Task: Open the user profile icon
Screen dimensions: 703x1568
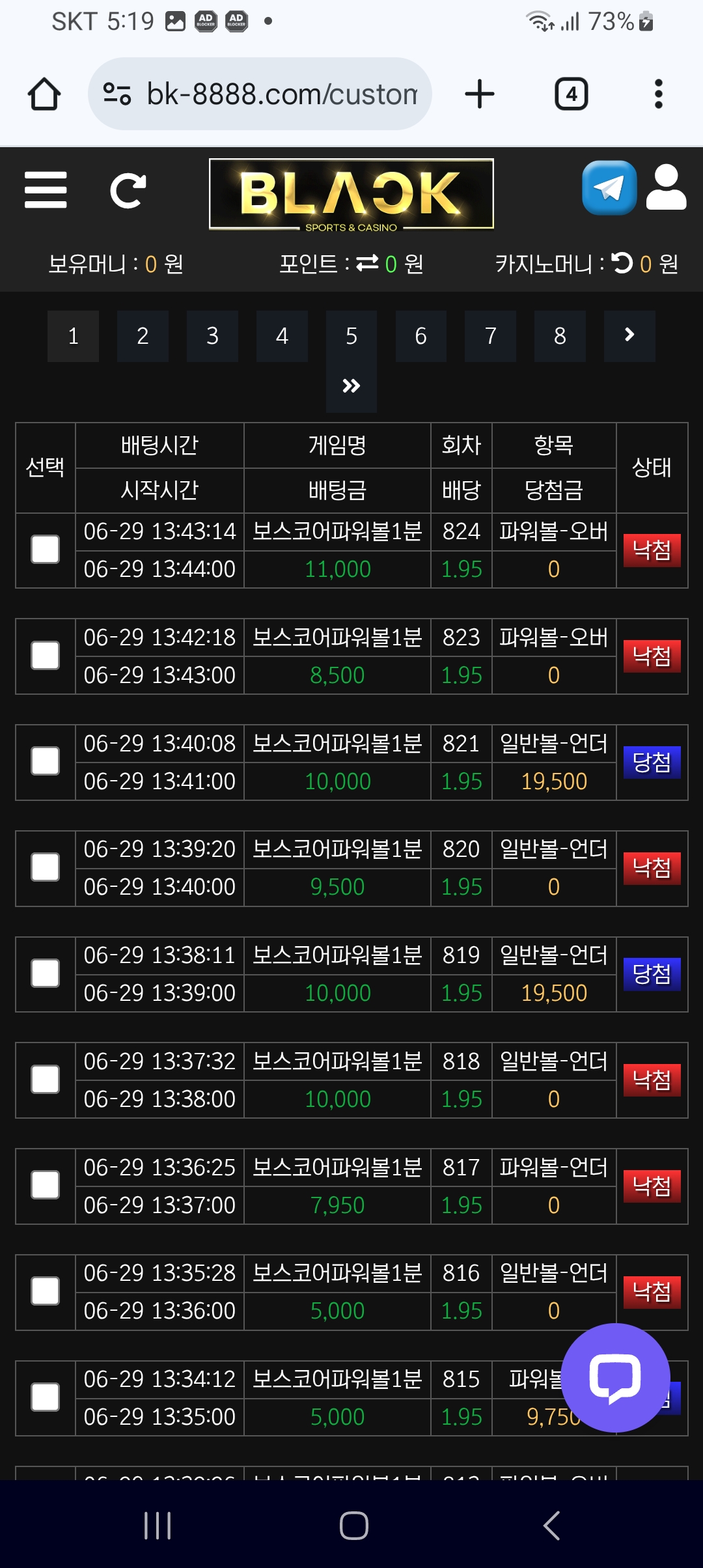Action: [666, 188]
